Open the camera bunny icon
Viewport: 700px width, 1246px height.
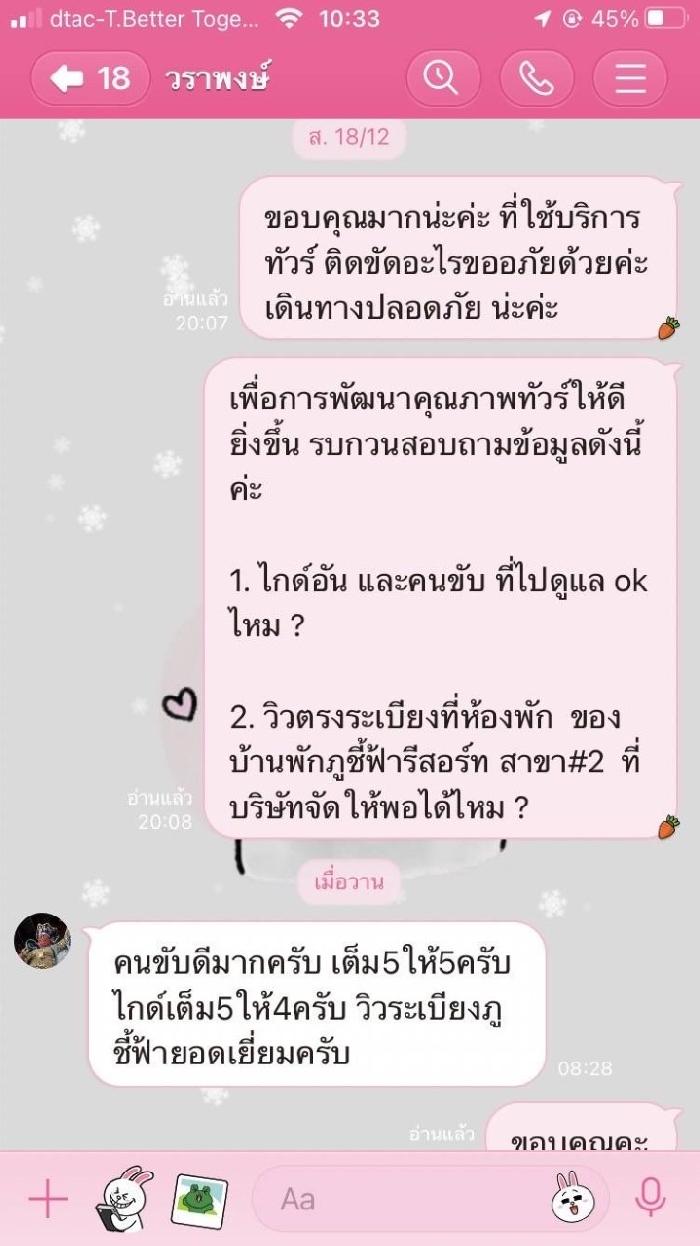click(x=124, y=1198)
